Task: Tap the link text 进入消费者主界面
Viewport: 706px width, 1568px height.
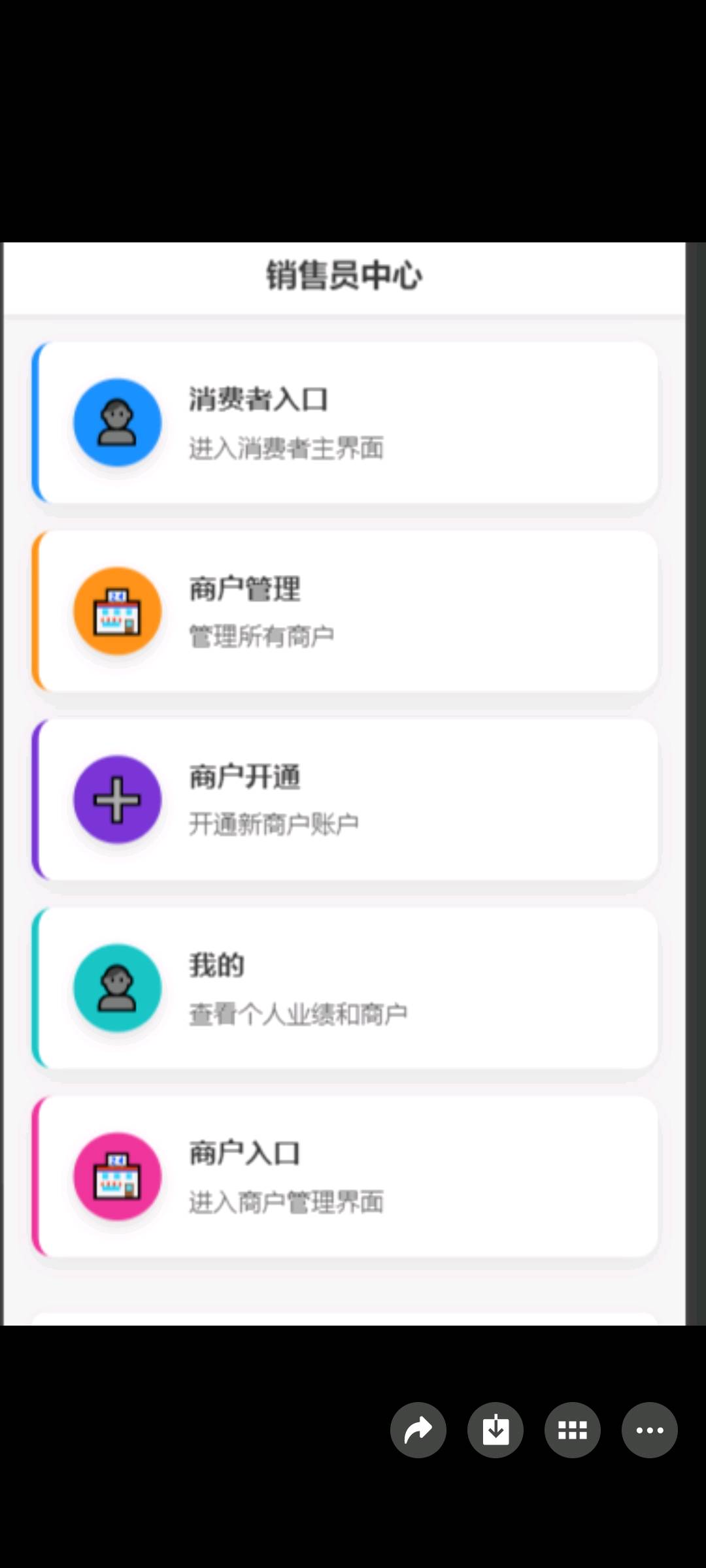Action: pyautogui.click(x=286, y=449)
